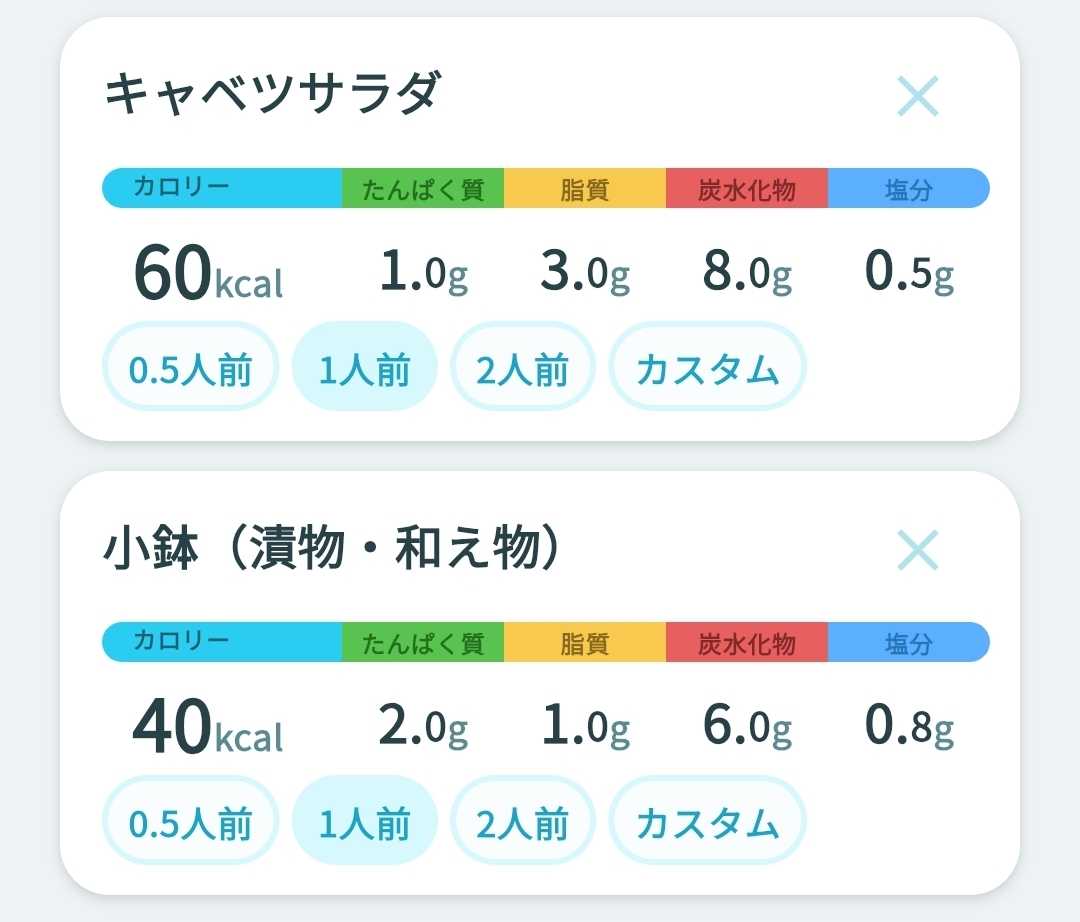Tap カスタム under 小鉢（漬物・和え物）
Image resolution: width=1080 pixels, height=922 pixels.
point(707,820)
